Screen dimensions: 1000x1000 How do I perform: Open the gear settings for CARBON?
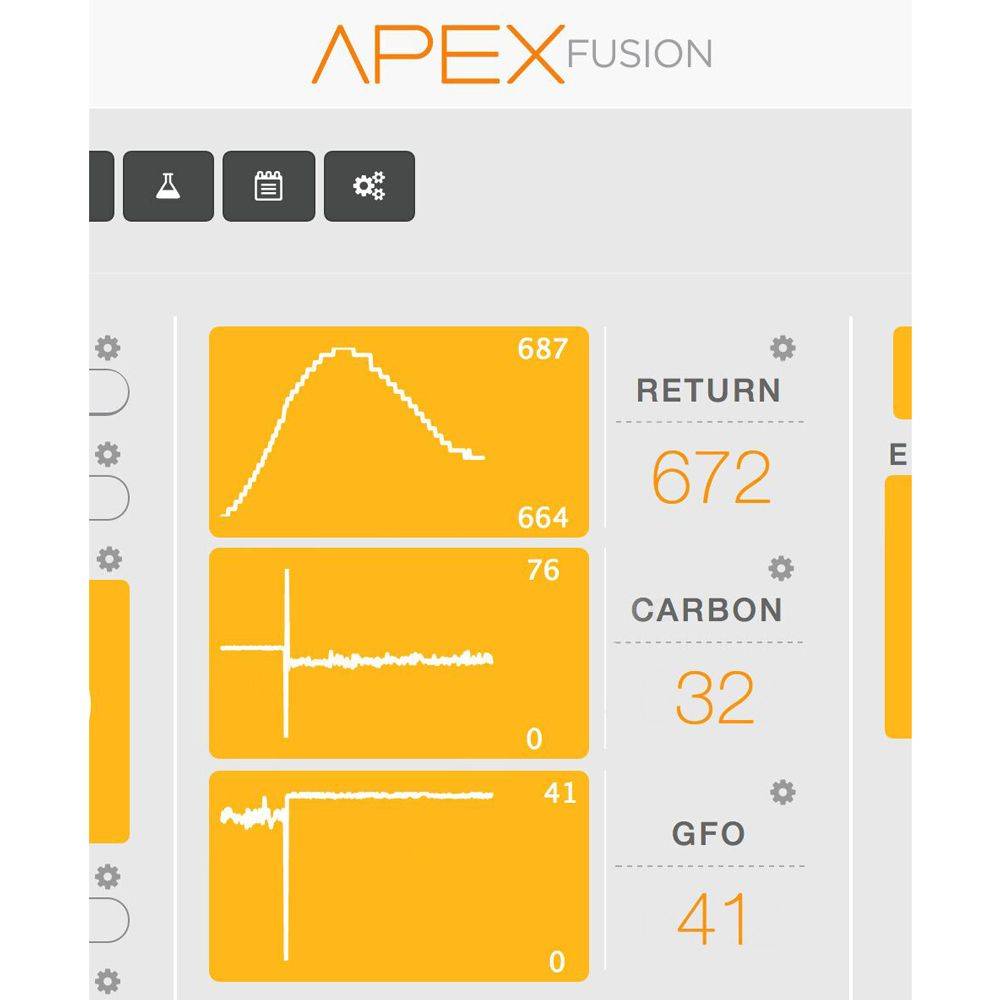781,569
